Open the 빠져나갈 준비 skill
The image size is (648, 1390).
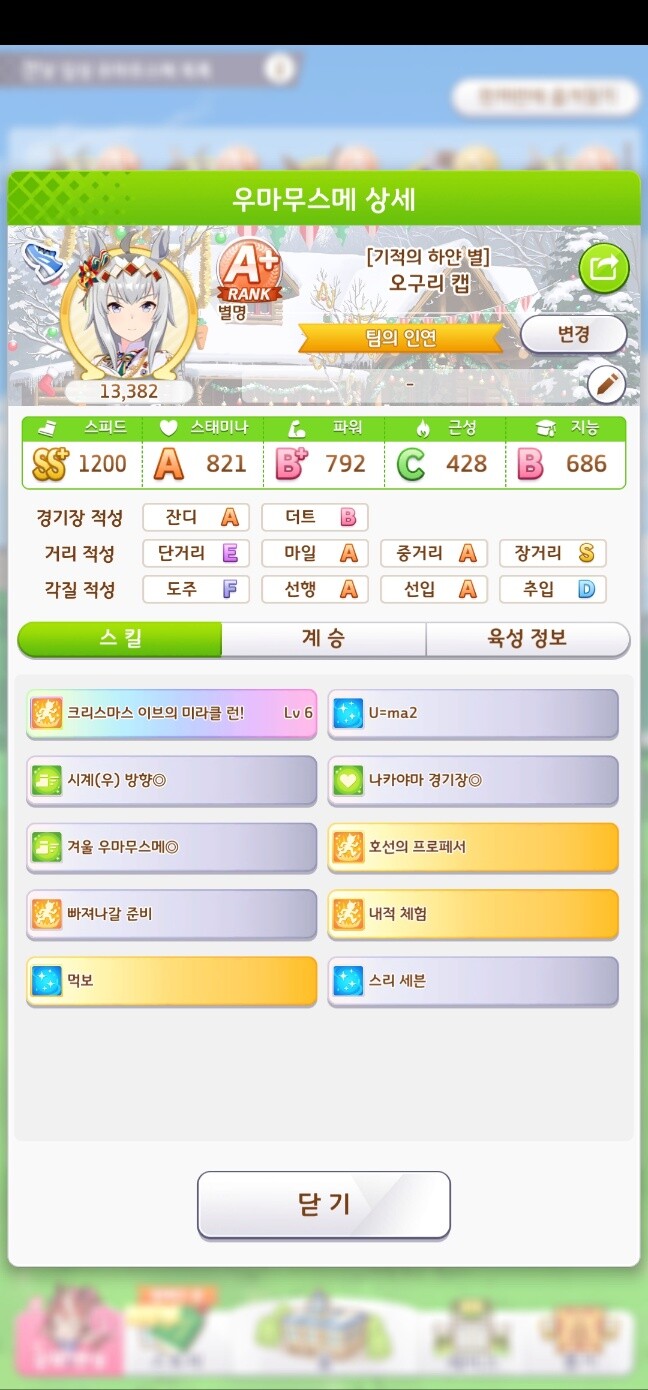(x=172, y=914)
